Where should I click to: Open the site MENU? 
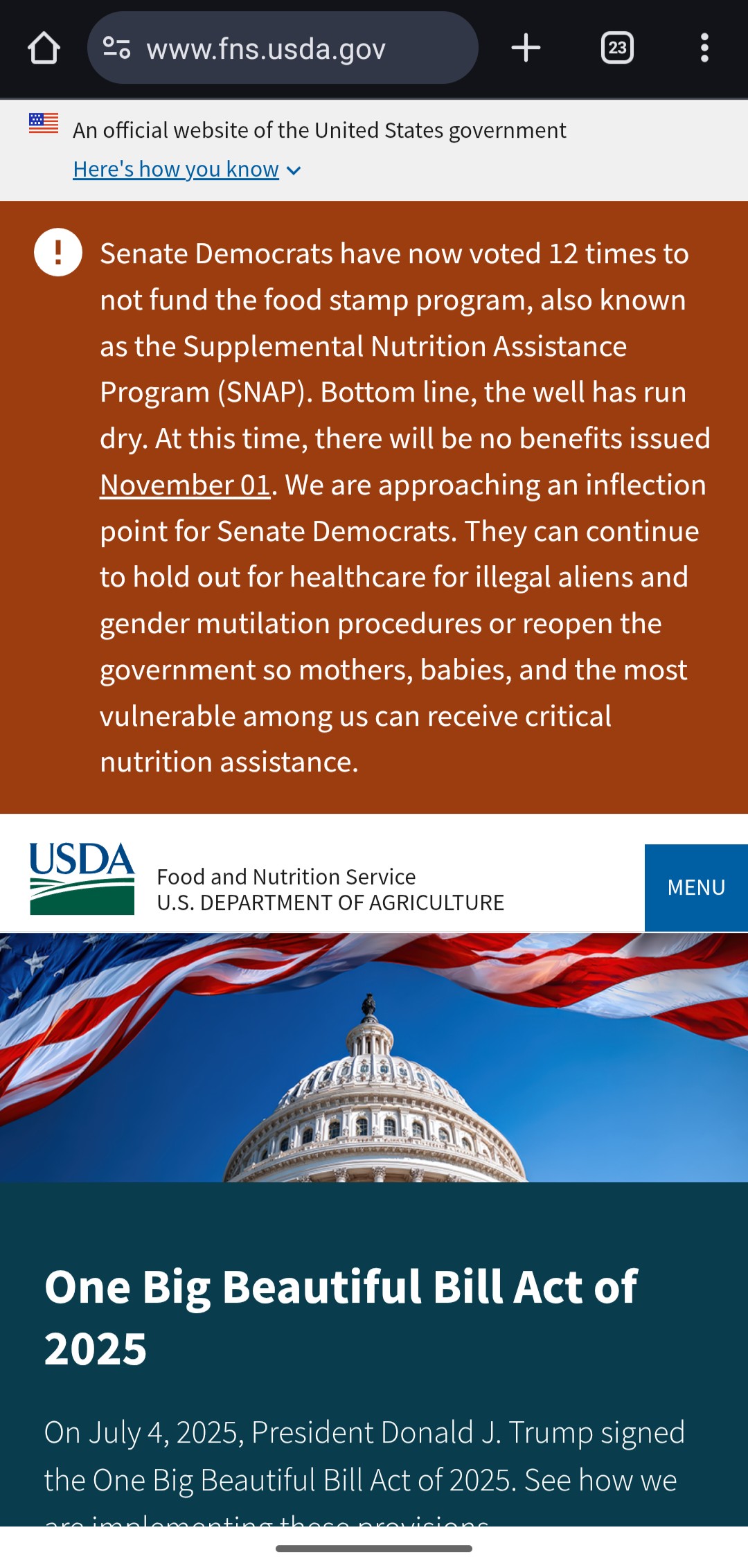coord(695,887)
